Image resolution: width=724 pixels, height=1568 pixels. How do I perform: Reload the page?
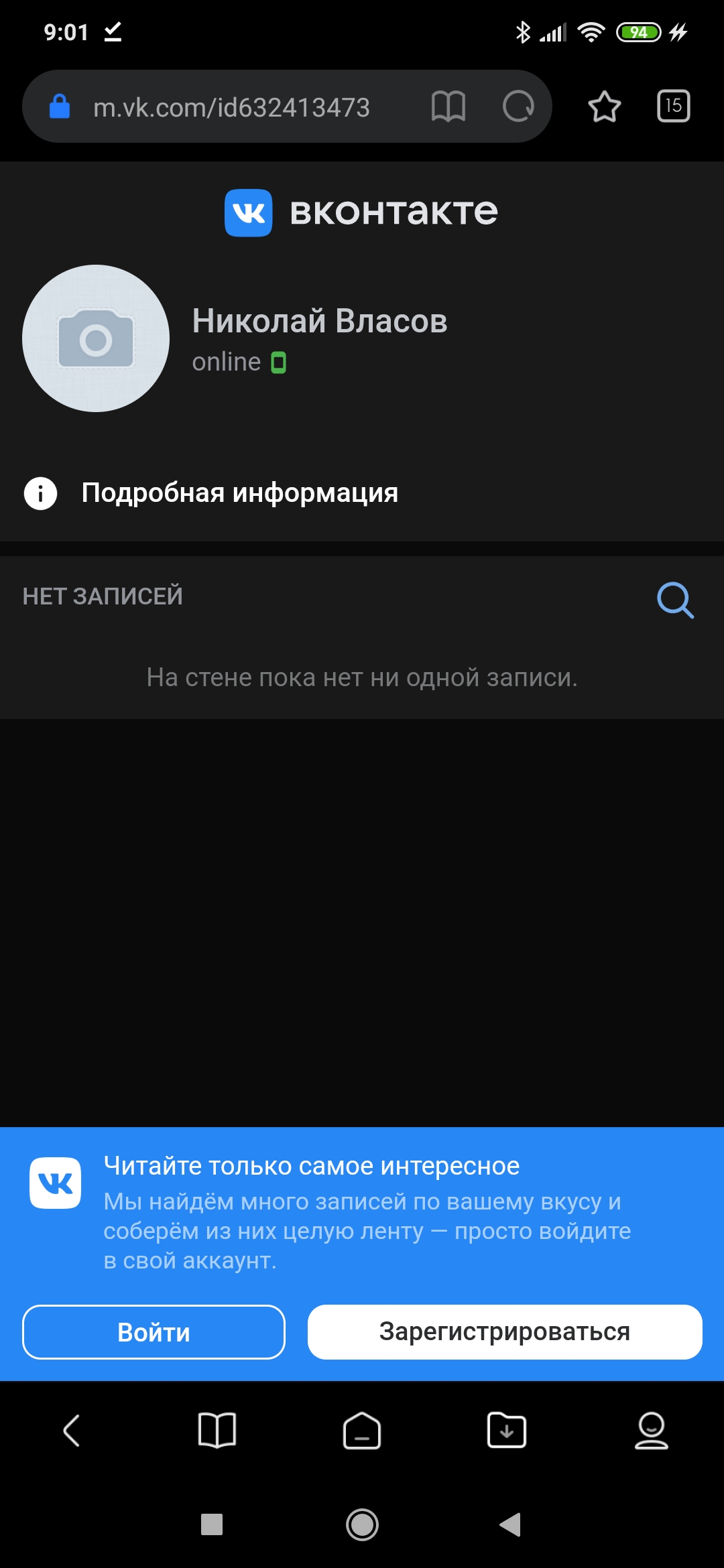point(518,107)
